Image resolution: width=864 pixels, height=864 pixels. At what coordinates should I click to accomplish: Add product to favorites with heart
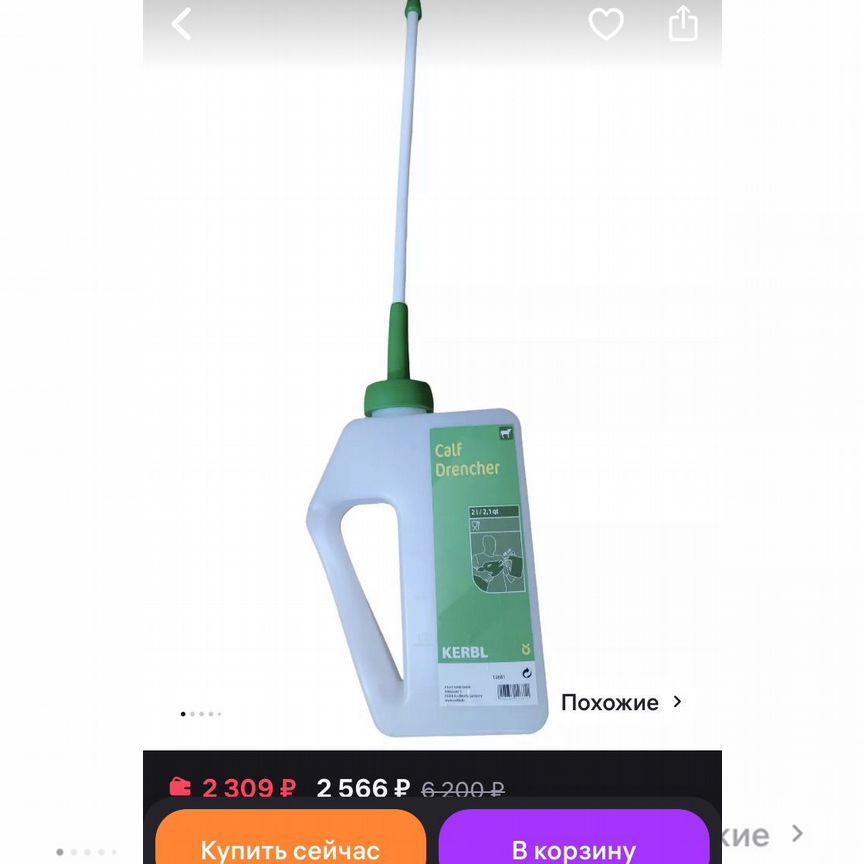coord(605,24)
